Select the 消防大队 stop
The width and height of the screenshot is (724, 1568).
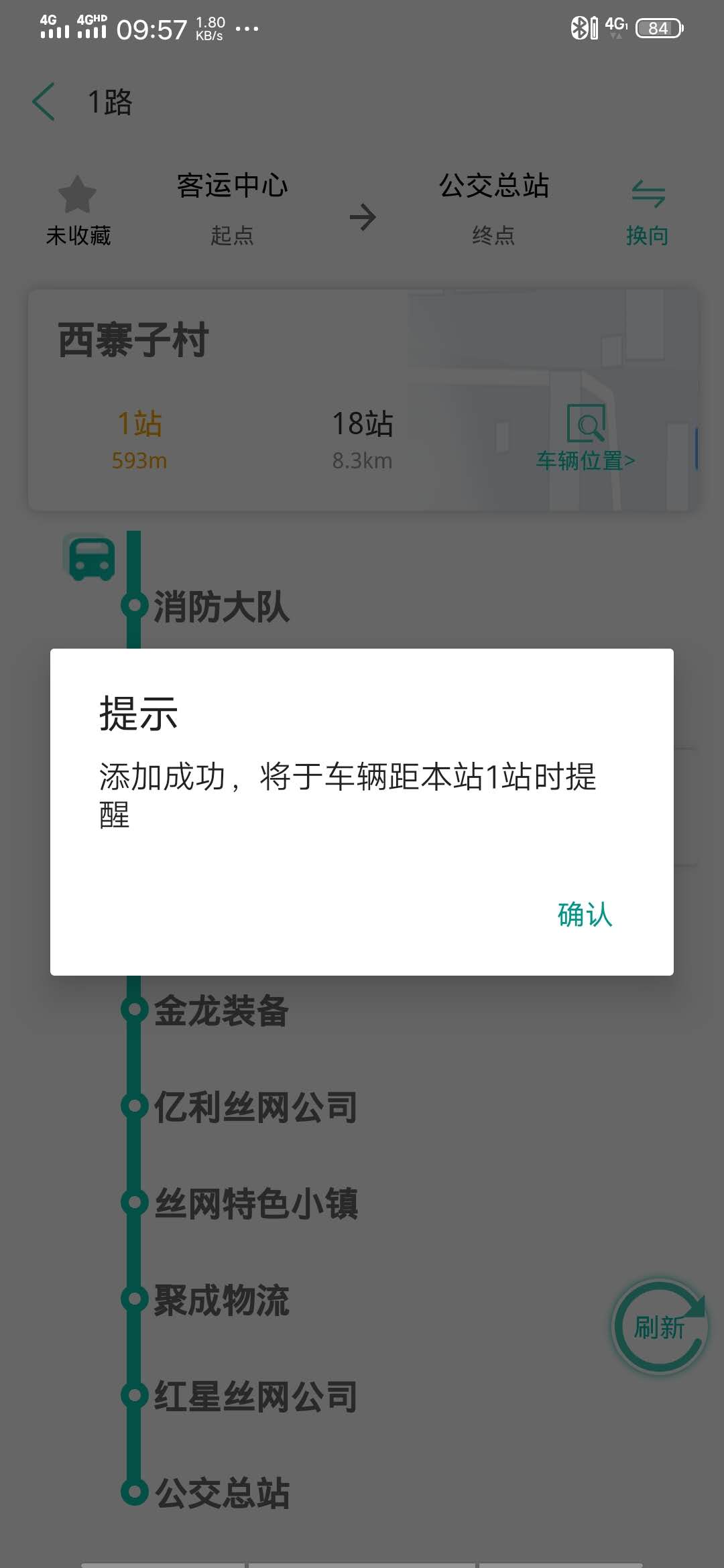pyautogui.click(x=221, y=606)
